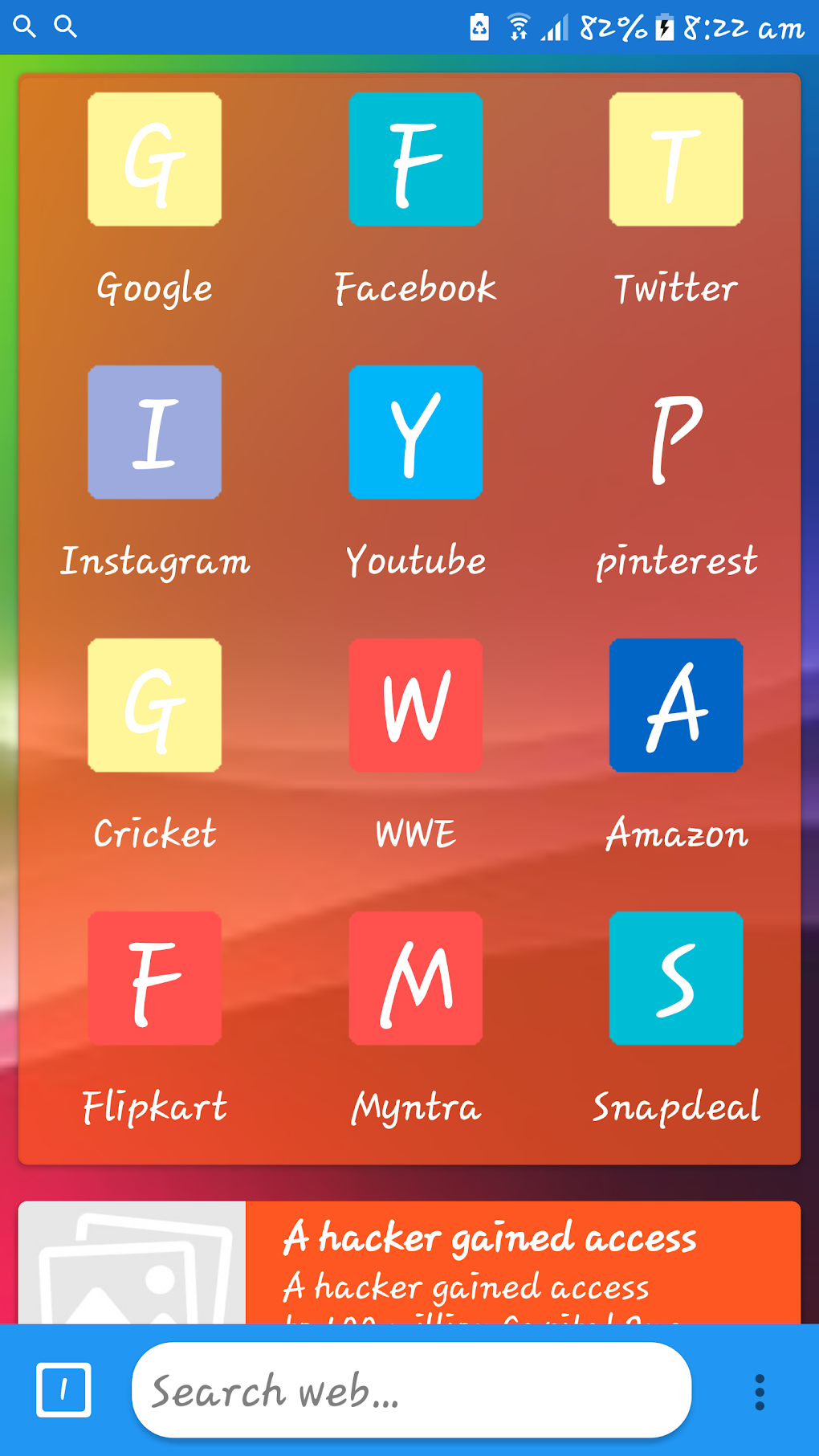This screenshot has width=819, height=1456.
Task: Open the Instagram shortcut icon
Action: tap(154, 432)
